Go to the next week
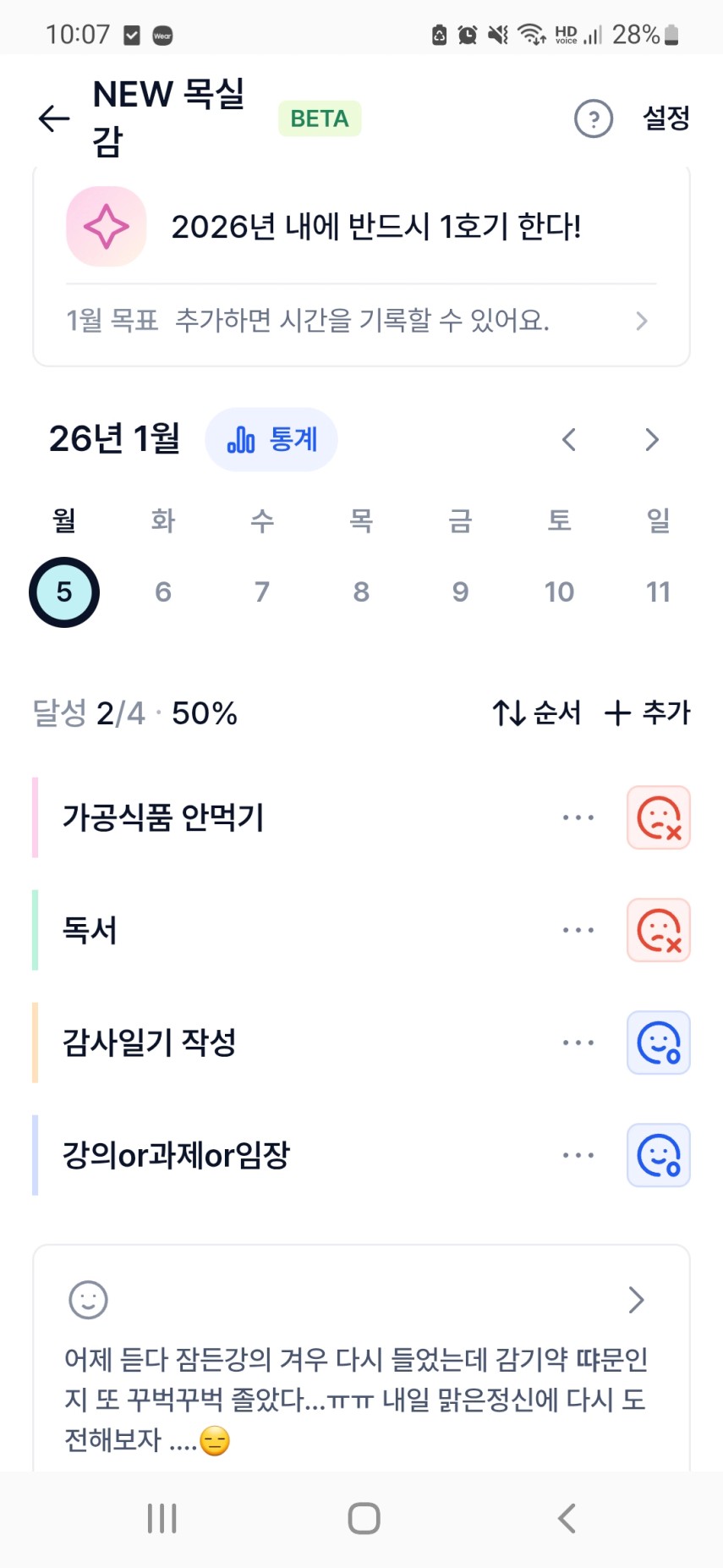 pyautogui.click(x=651, y=440)
